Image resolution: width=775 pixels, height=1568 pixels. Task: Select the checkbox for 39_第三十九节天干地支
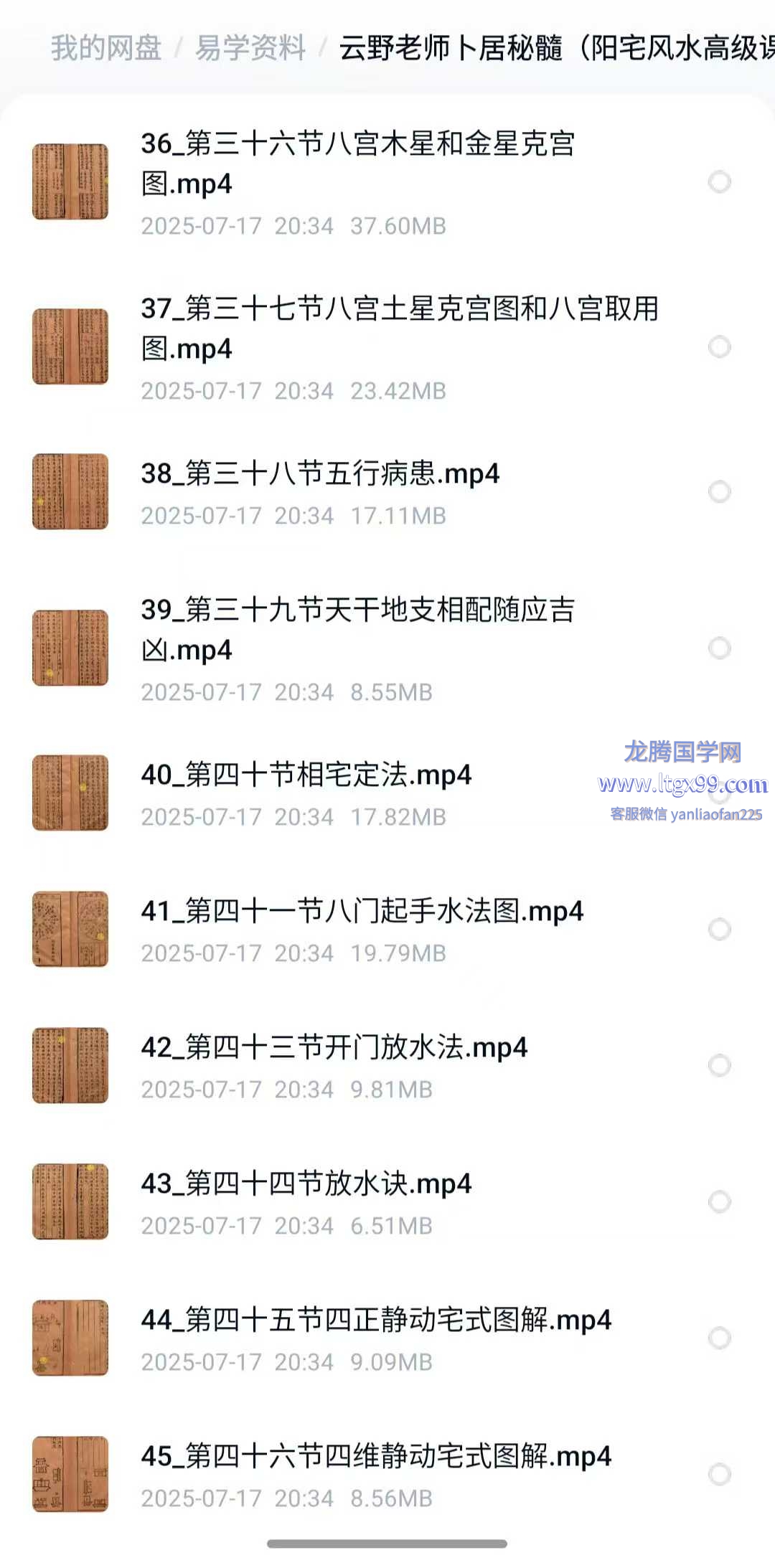click(x=719, y=648)
